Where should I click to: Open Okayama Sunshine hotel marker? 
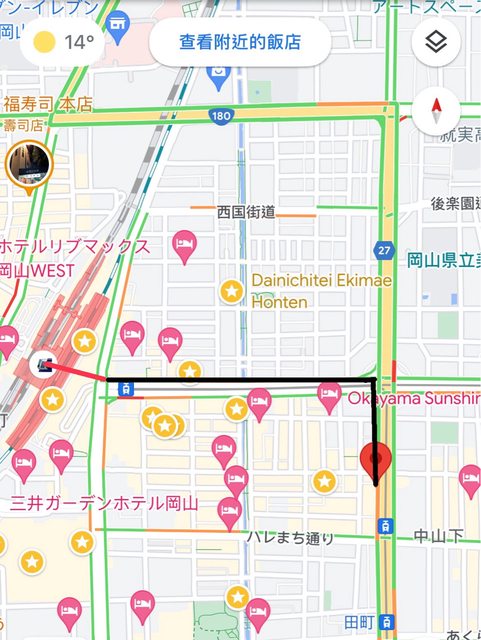(x=330, y=398)
